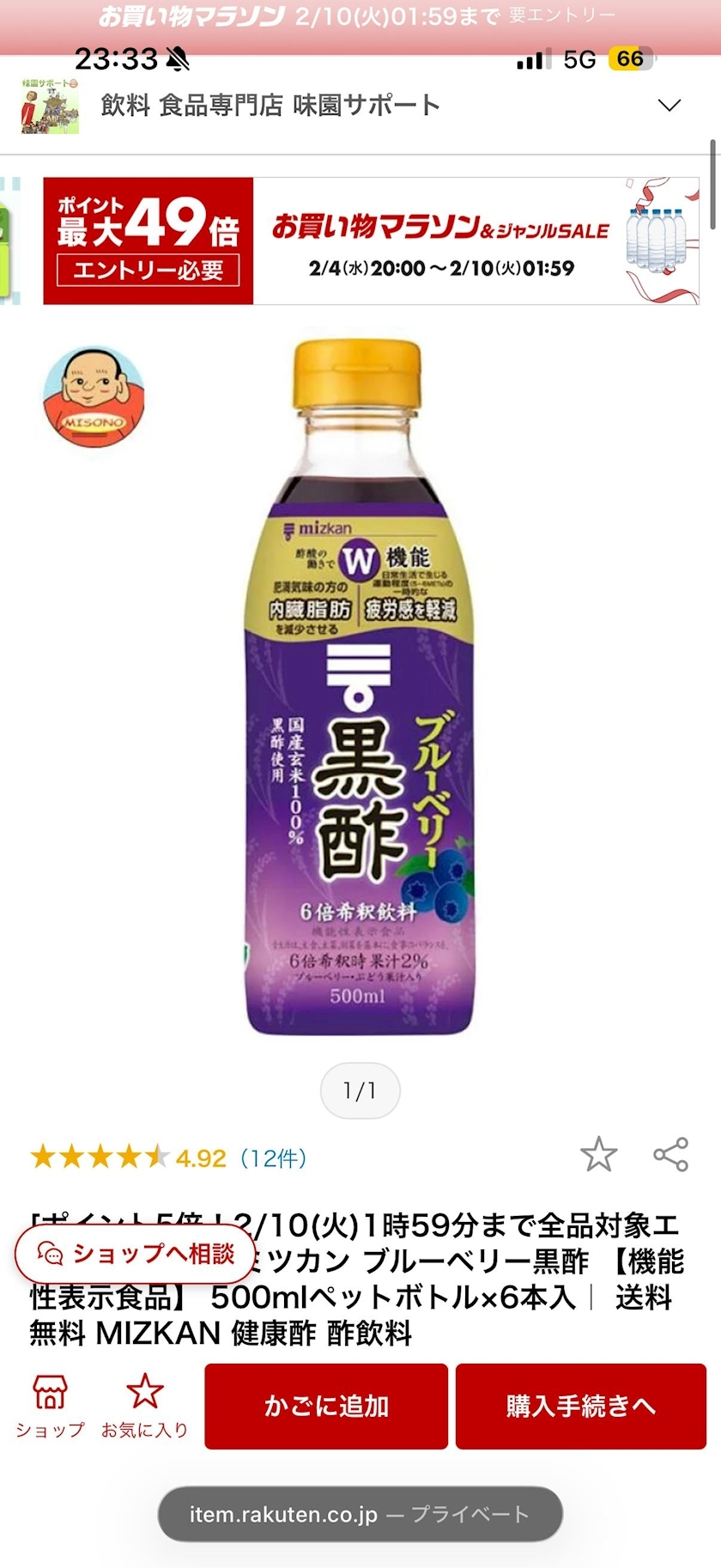The image size is (721, 1568).
Task: Add item to cart with かごに追加
Action: [x=326, y=1406]
